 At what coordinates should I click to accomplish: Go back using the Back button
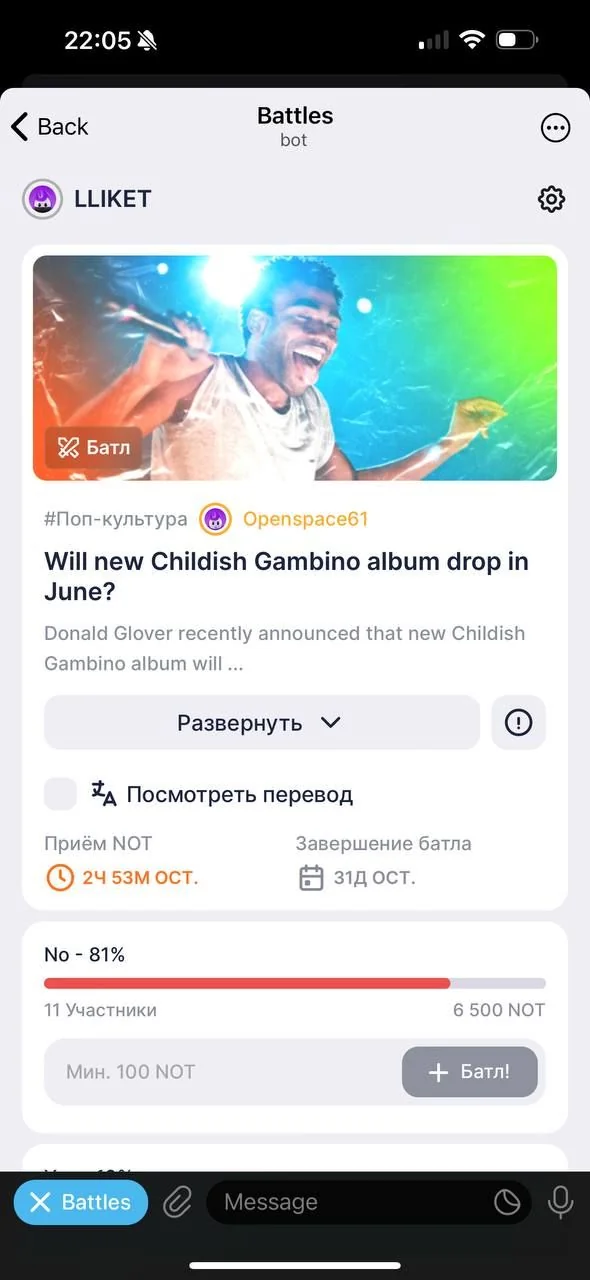pos(50,127)
